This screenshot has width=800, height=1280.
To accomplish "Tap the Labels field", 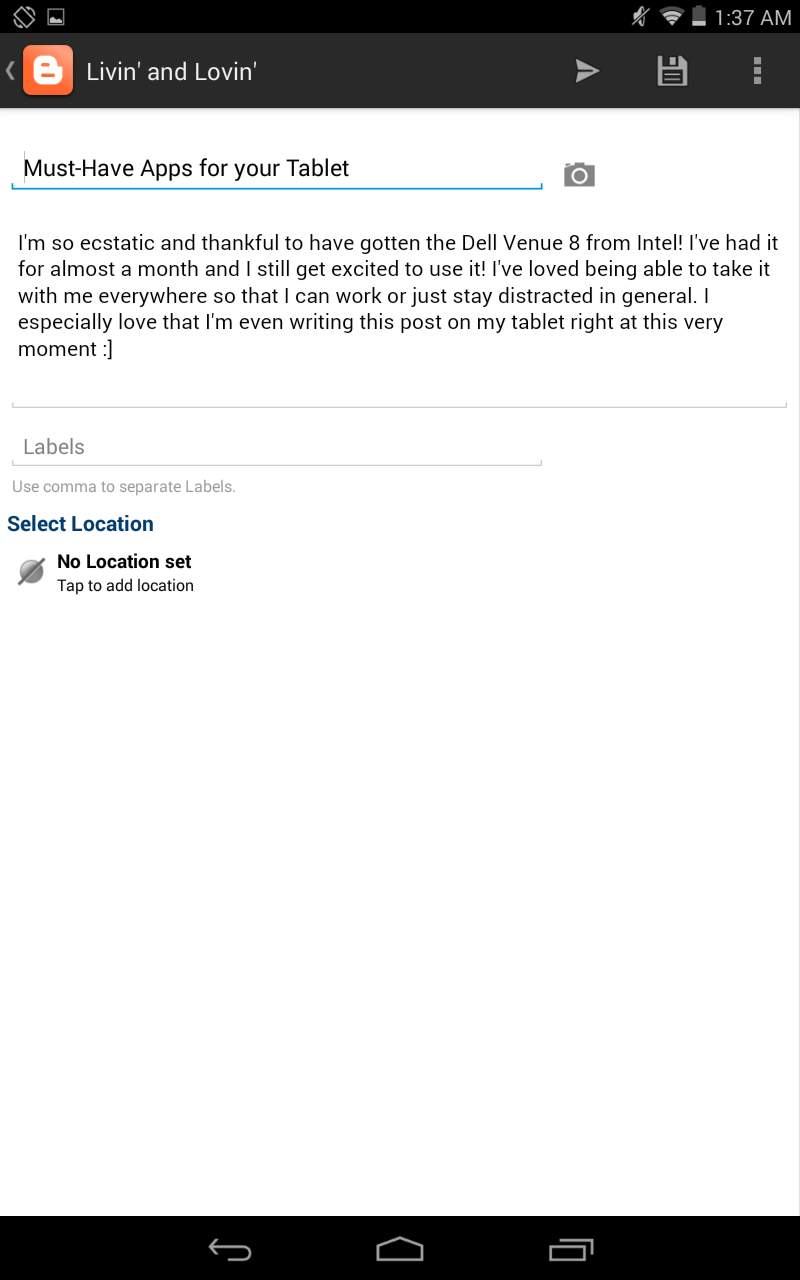I will (277, 447).
